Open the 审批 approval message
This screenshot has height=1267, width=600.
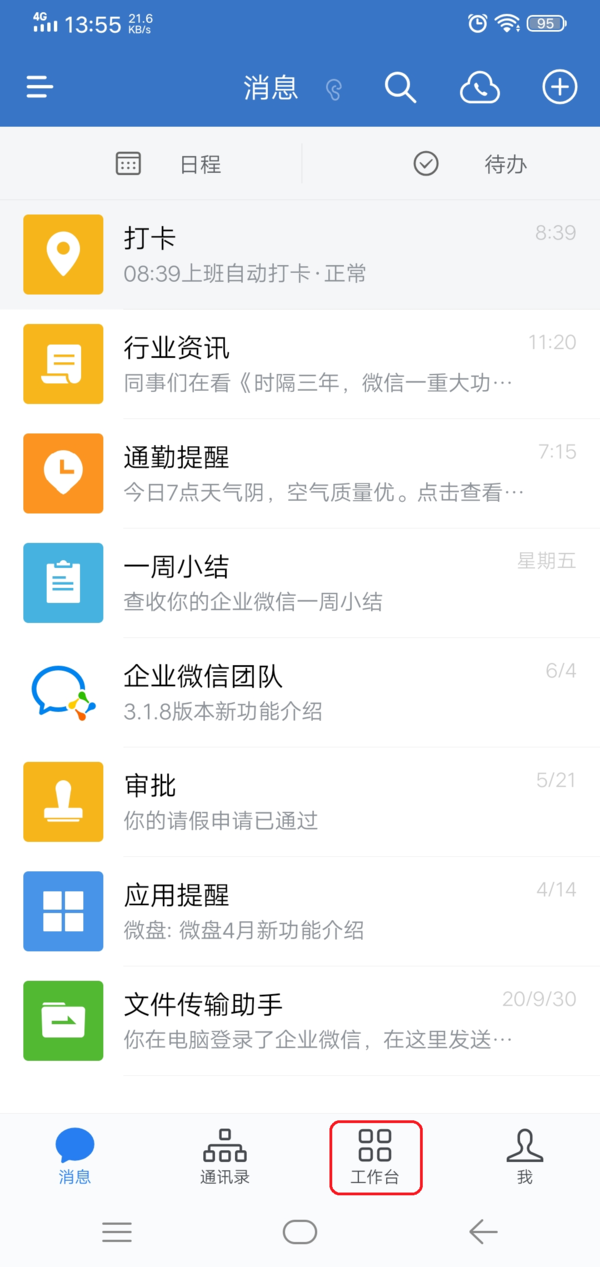click(300, 802)
